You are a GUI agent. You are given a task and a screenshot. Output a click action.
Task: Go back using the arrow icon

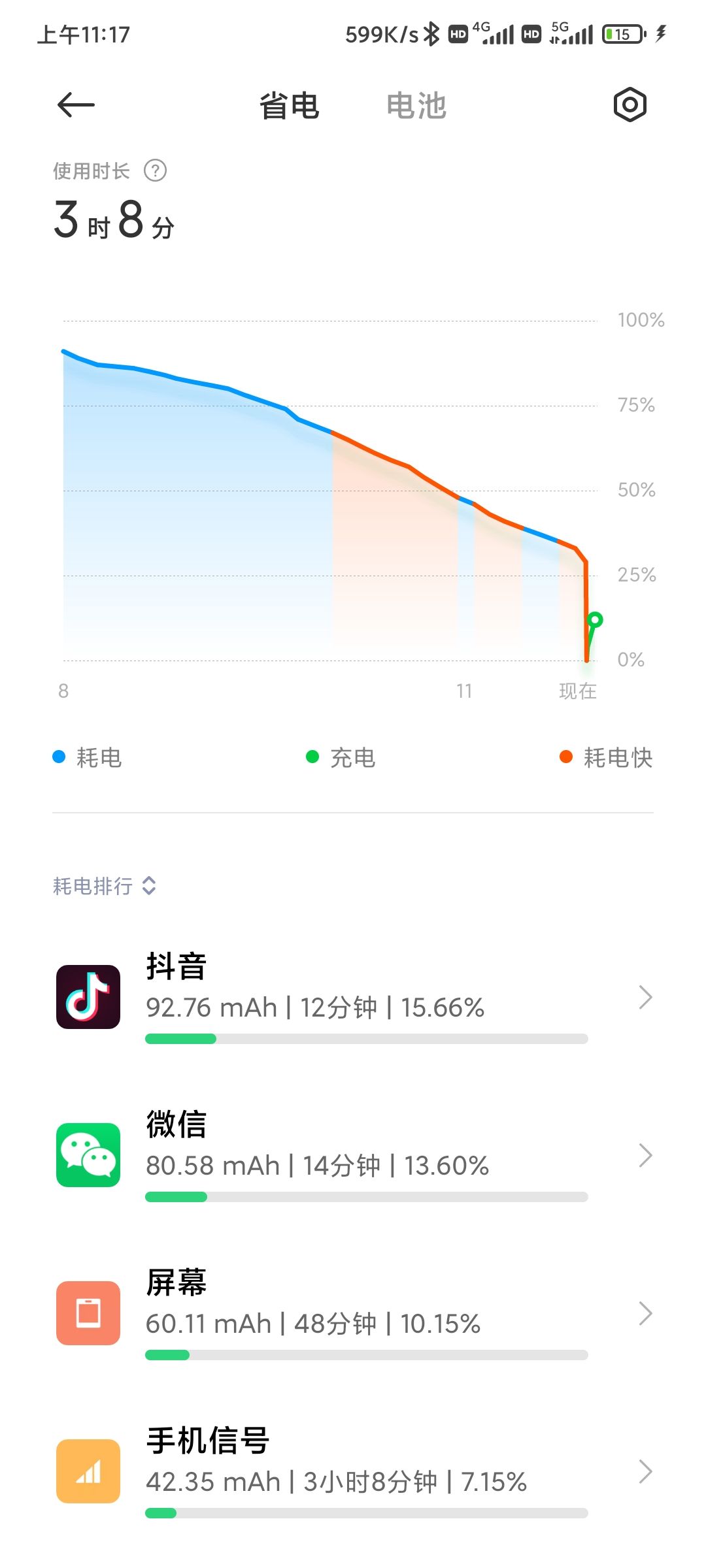pos(76,105)
